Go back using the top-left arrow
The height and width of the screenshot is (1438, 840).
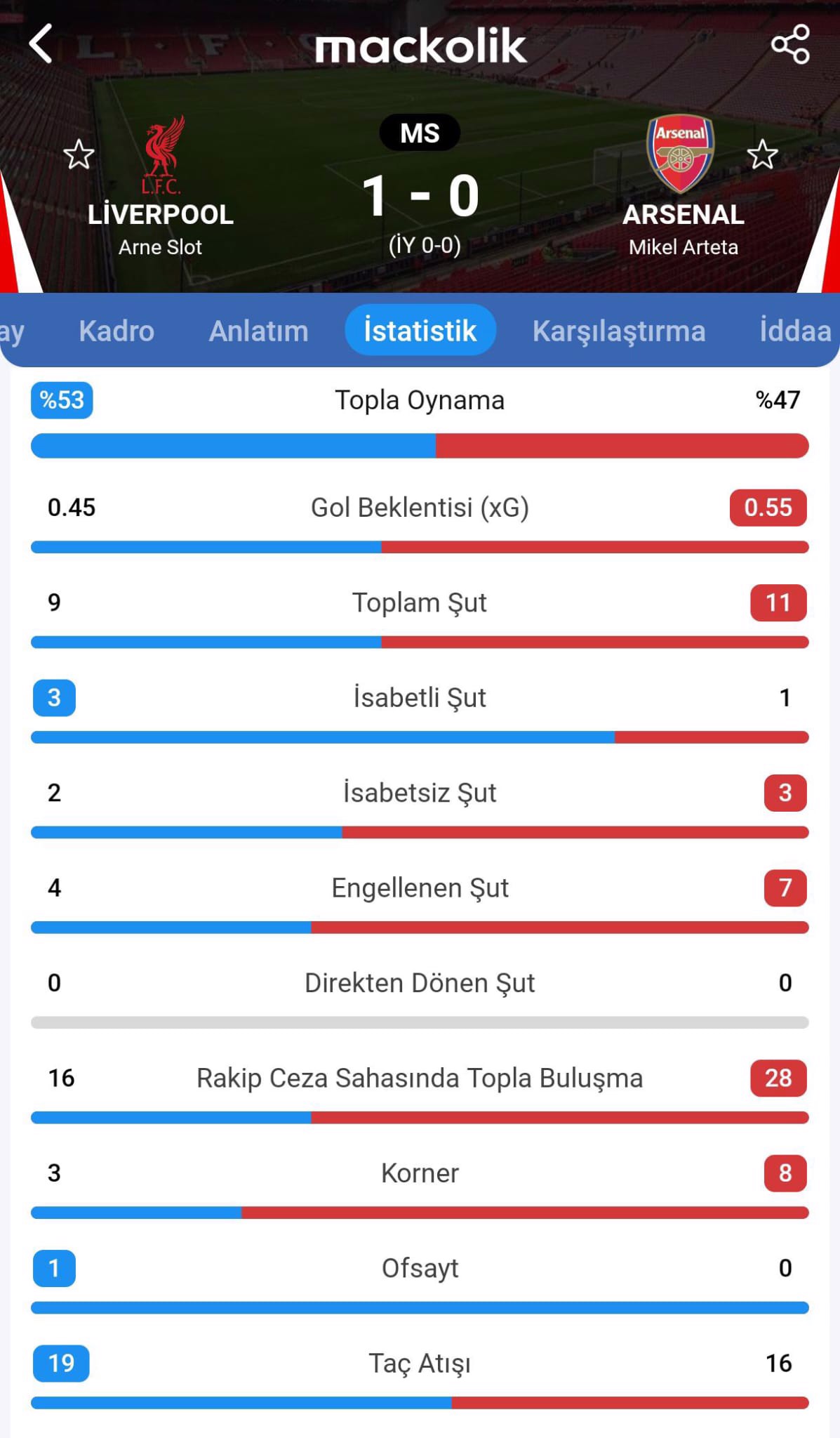[41, 44]
